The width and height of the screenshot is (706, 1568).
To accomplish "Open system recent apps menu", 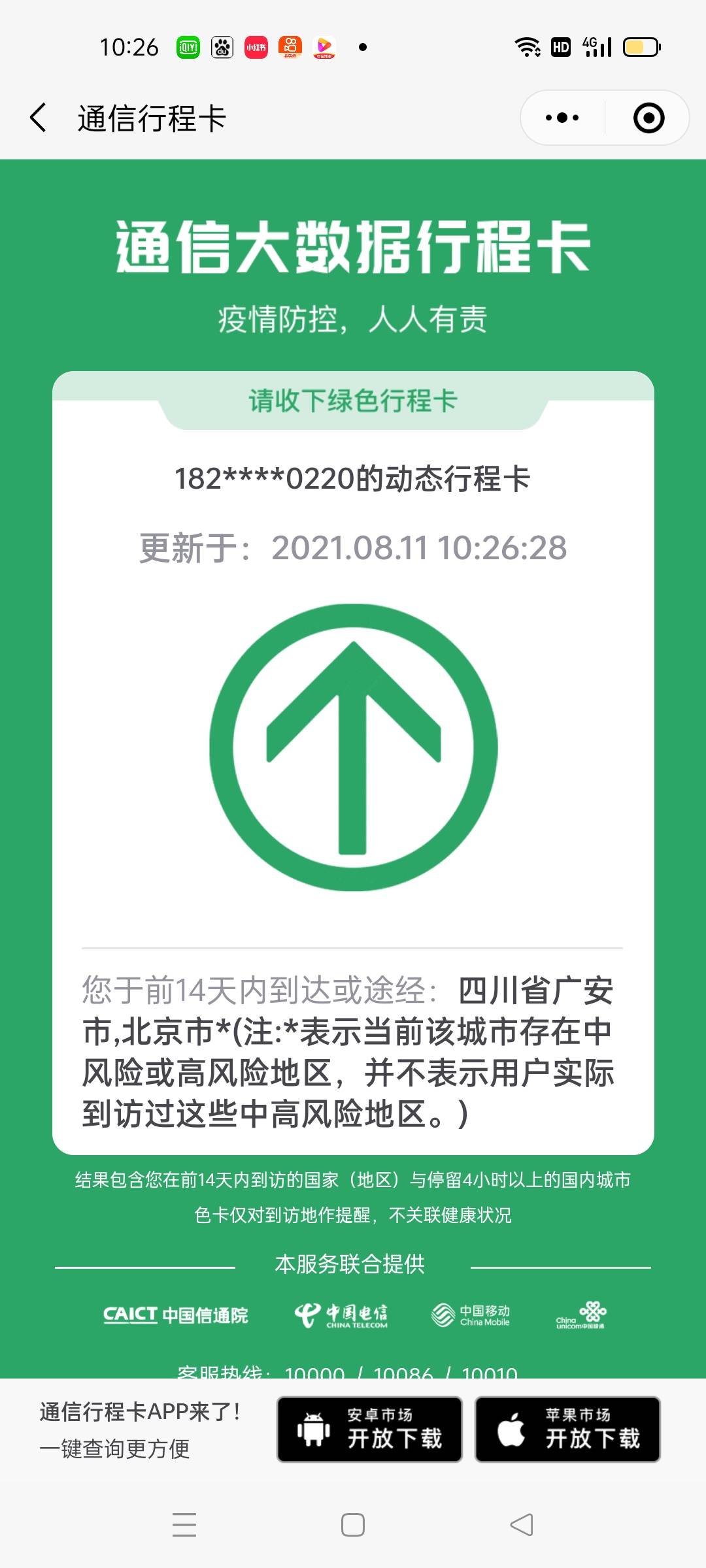I will [x=184, y=1525].
